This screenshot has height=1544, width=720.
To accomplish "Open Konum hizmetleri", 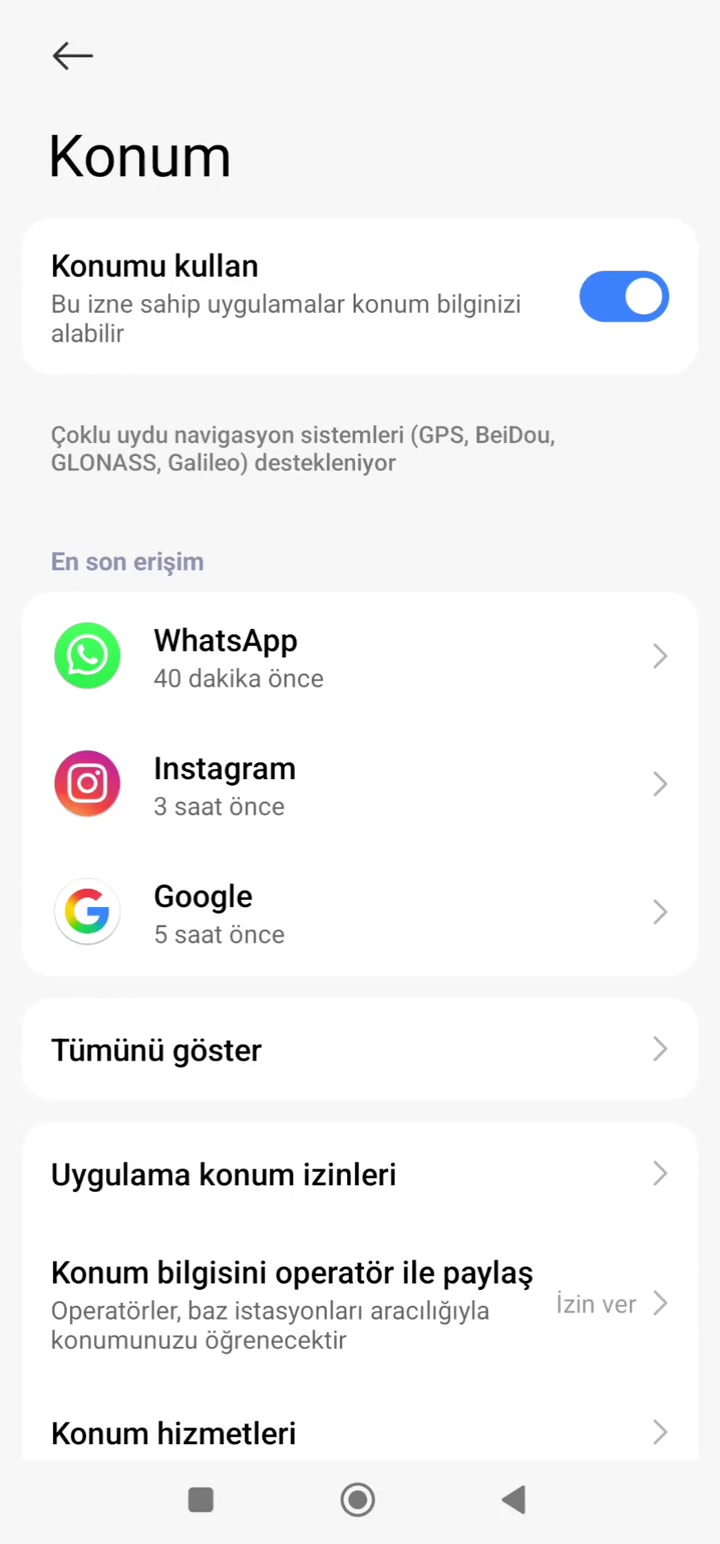I will (360, 1432).
